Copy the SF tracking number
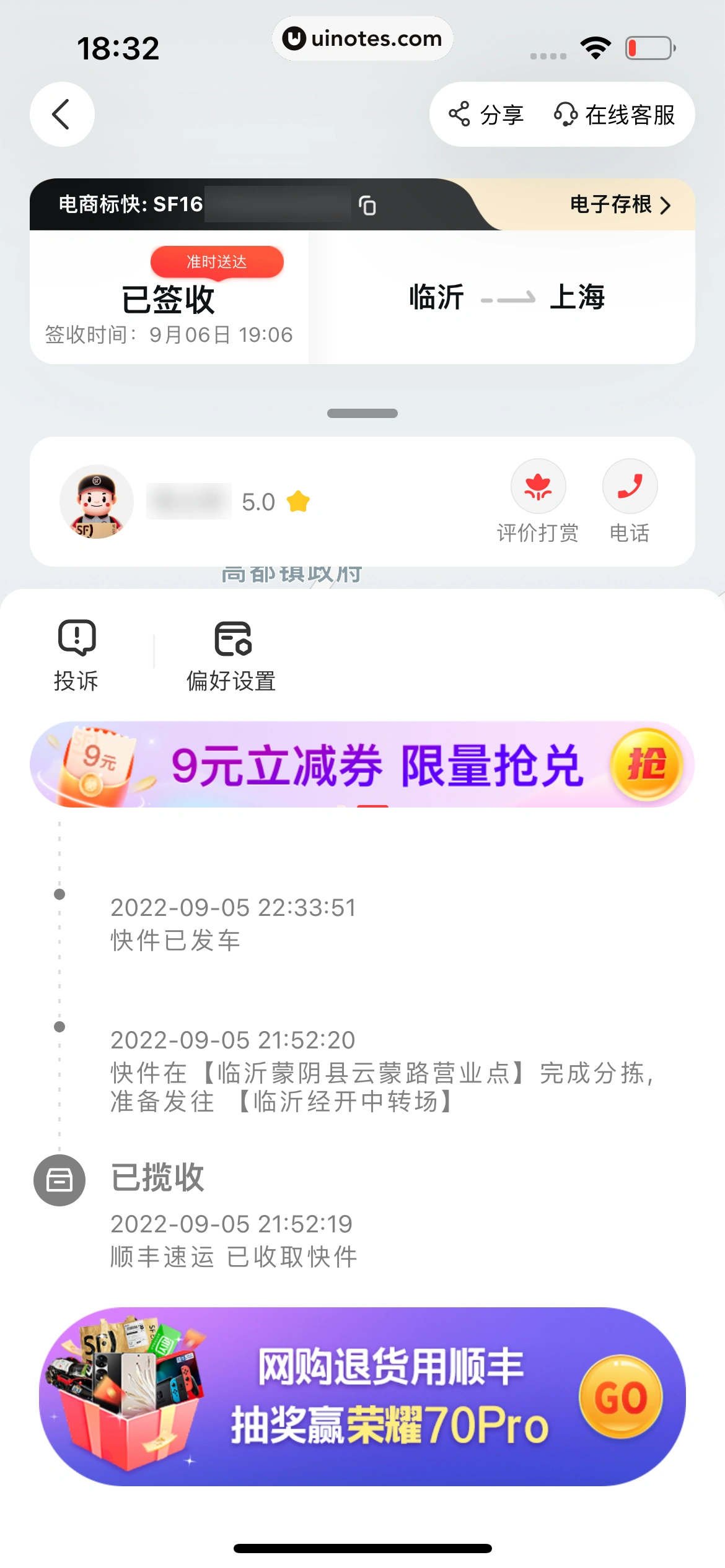This screenshot has width=725, height=1568. tap(367, 206)
